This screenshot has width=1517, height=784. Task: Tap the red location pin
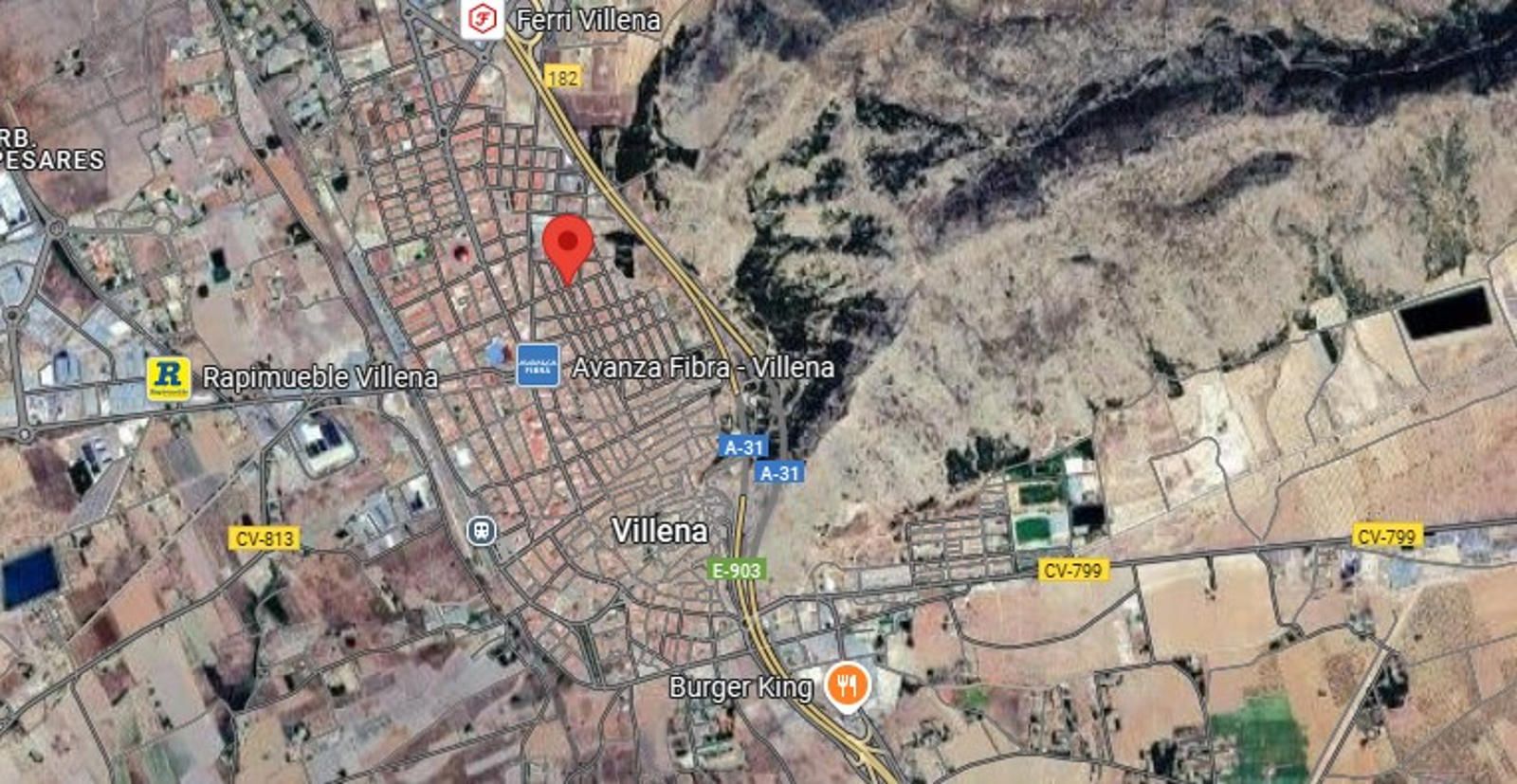click(568, 244)
